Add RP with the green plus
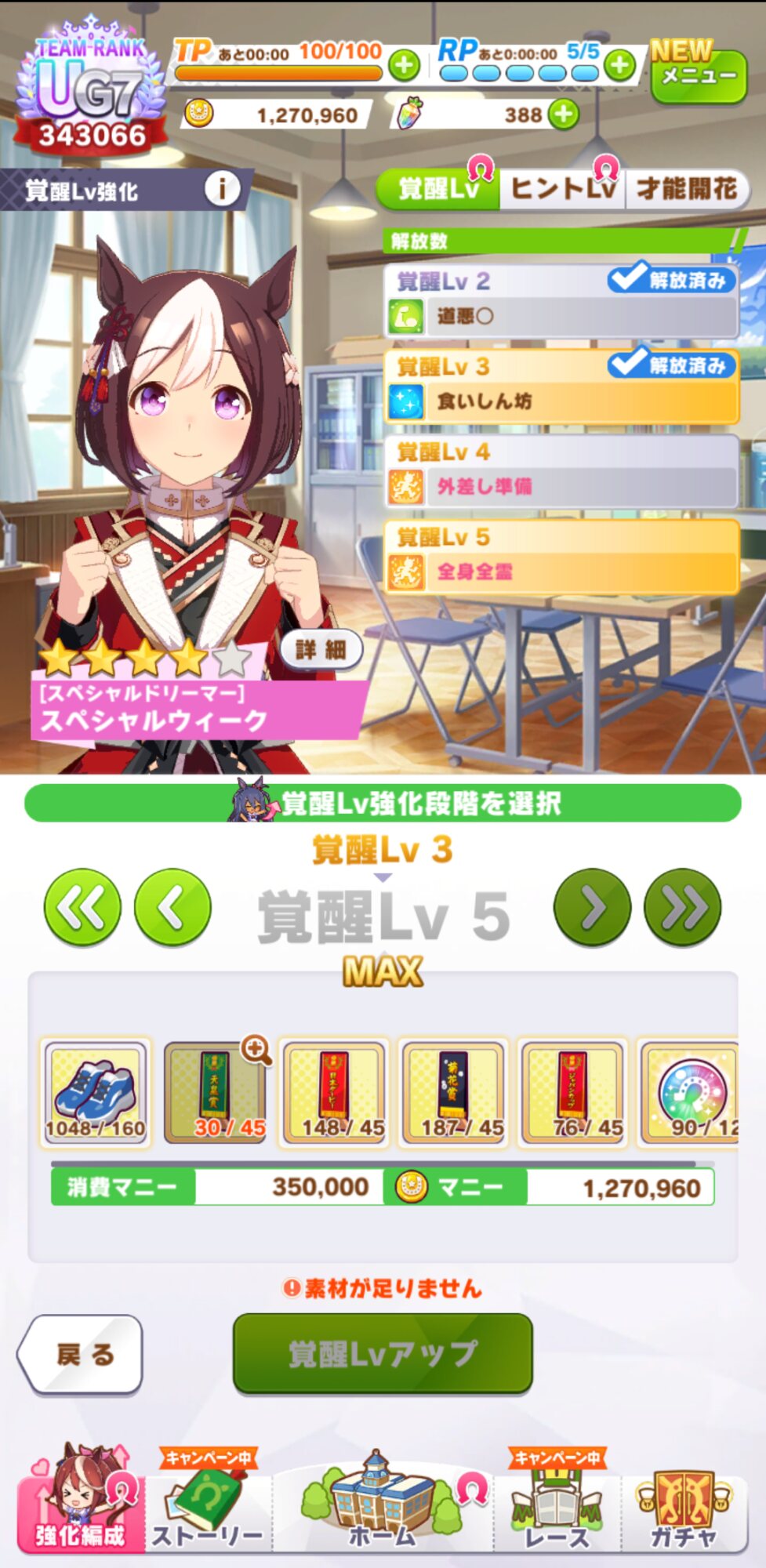This screenshot has width=766, height=1568. 619,66
